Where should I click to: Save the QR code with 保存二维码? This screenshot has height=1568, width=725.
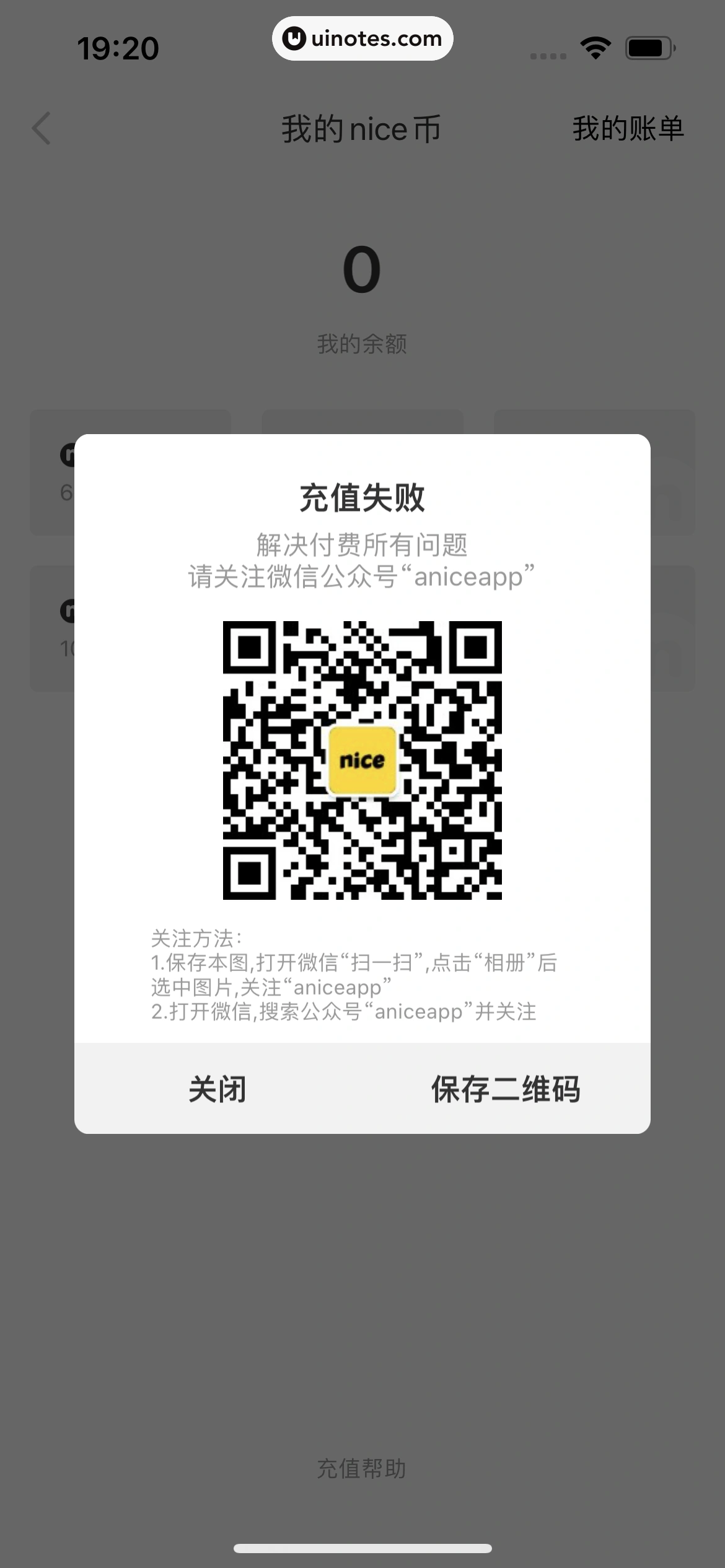pos(506,1089)
